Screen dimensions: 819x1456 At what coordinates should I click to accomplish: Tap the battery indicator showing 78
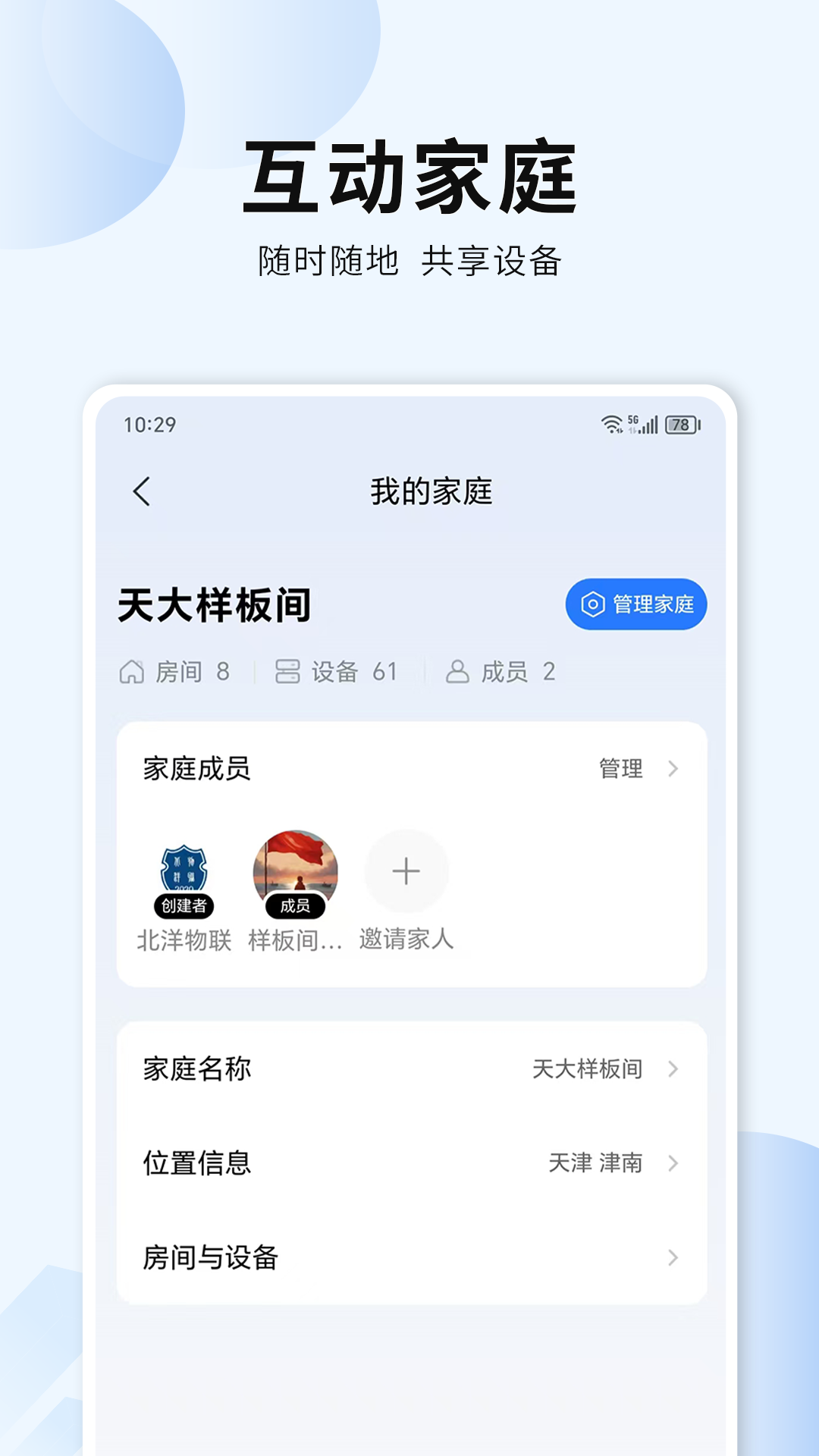[x=681, y=425]
